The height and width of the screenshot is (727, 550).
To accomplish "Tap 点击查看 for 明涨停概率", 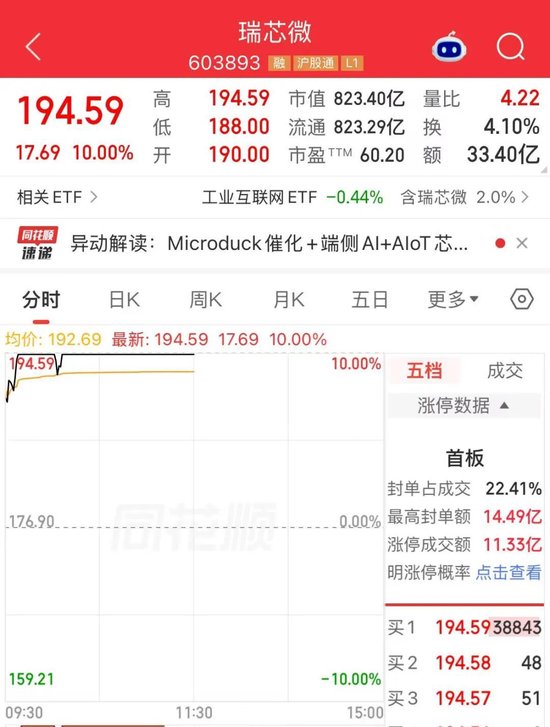I will click(508, 573).
